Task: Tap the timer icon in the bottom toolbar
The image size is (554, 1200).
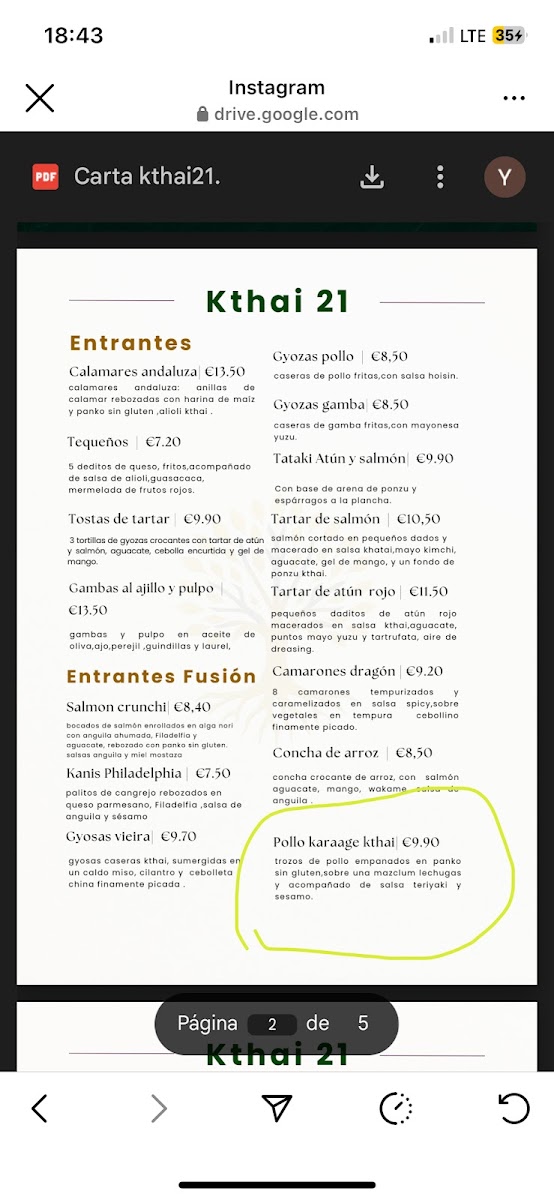Action: [396, 1107]
